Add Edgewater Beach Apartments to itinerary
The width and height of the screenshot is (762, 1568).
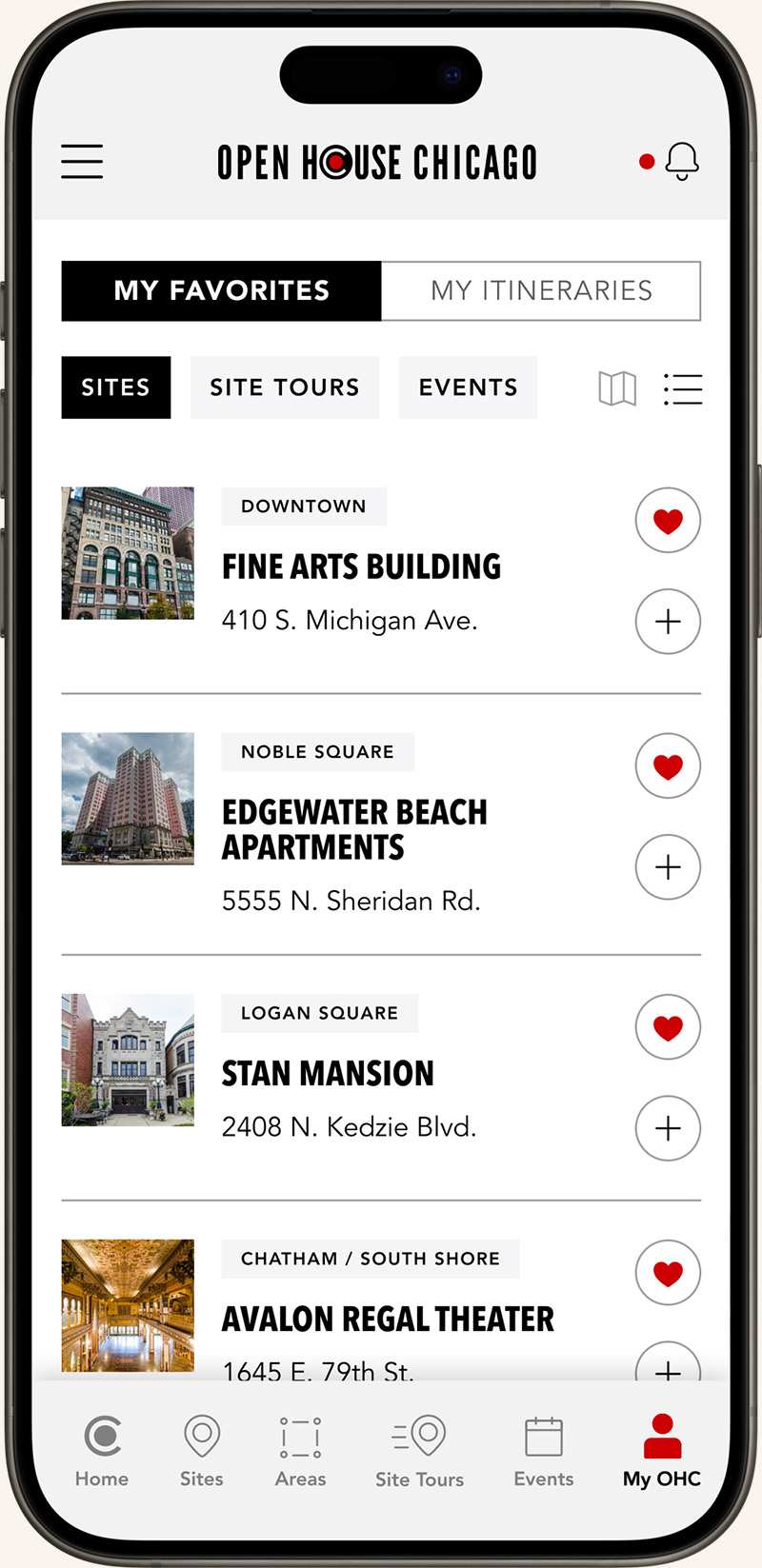[x=668, y=867]
